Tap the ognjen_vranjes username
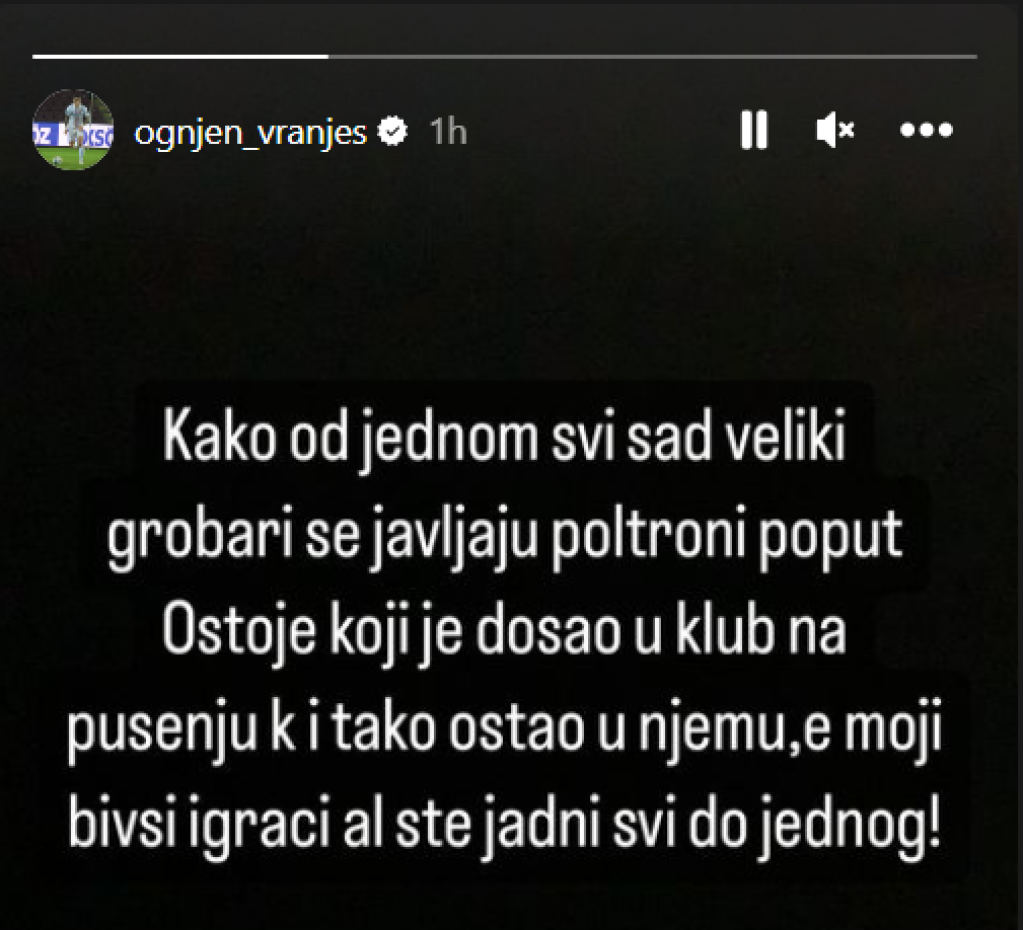This screenshot has width=1023, height=930. [251, 131]
